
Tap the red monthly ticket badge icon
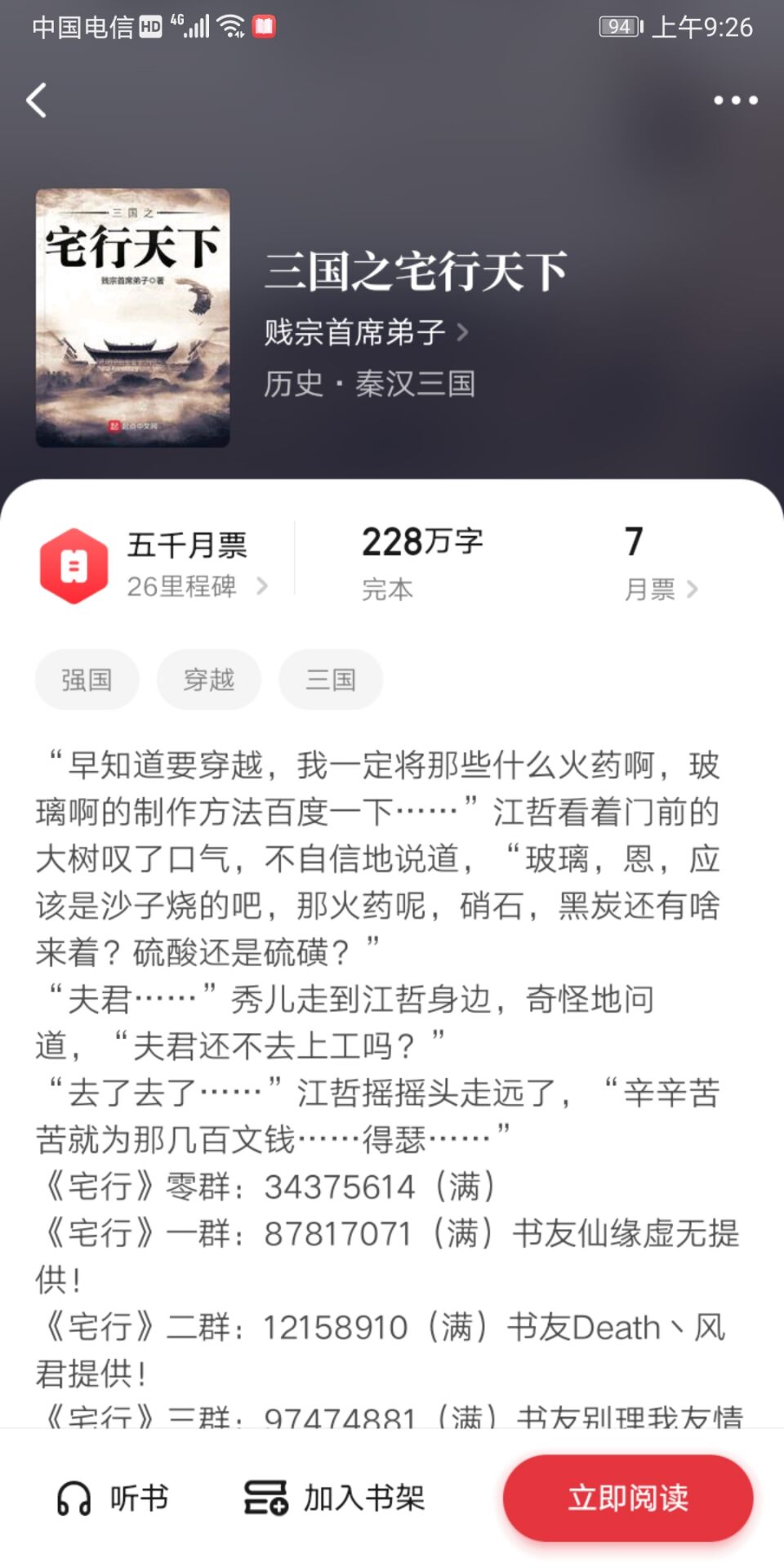point(74,565)
